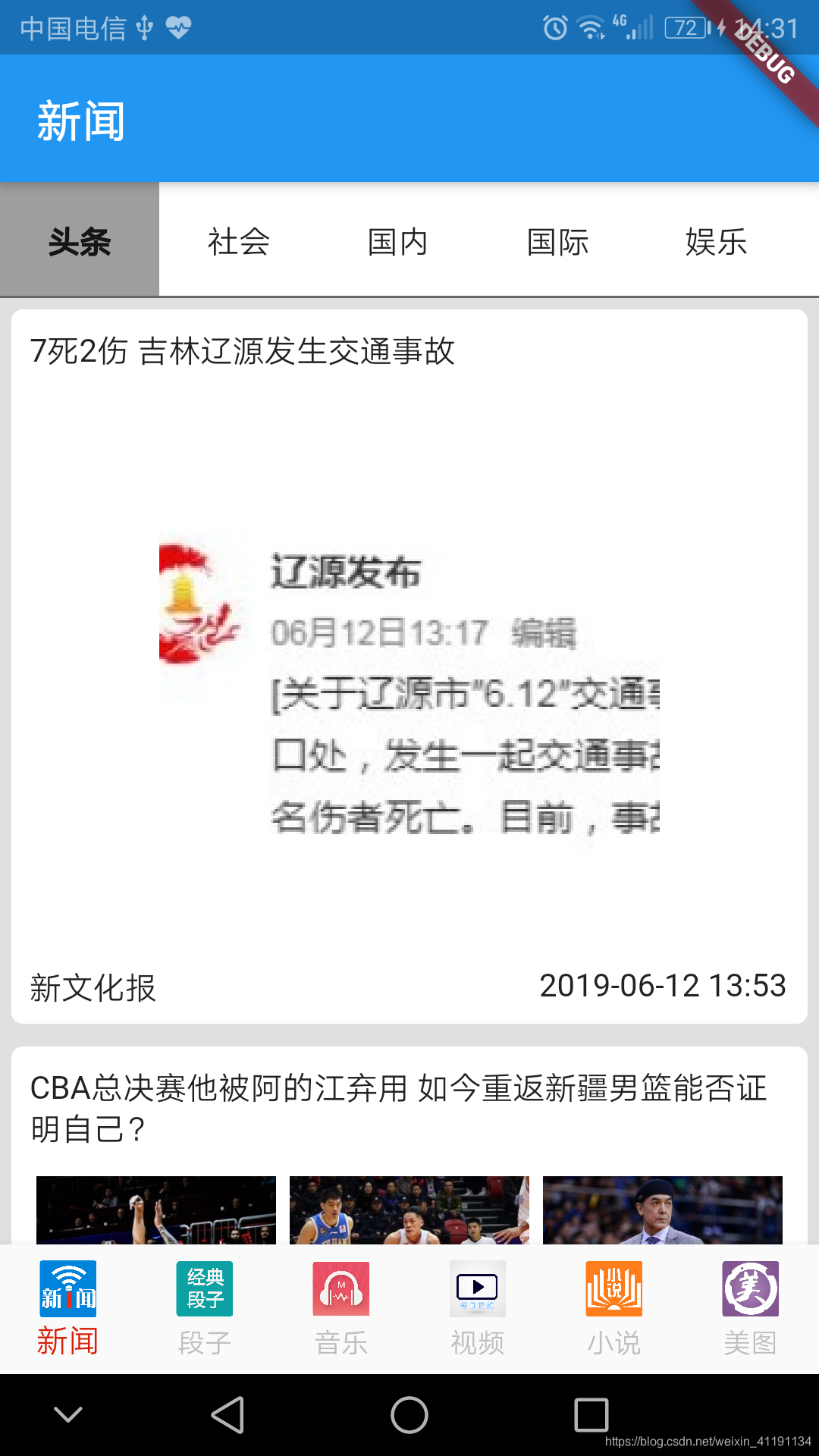Switch to the 美图 tab

click(750, 1310)
